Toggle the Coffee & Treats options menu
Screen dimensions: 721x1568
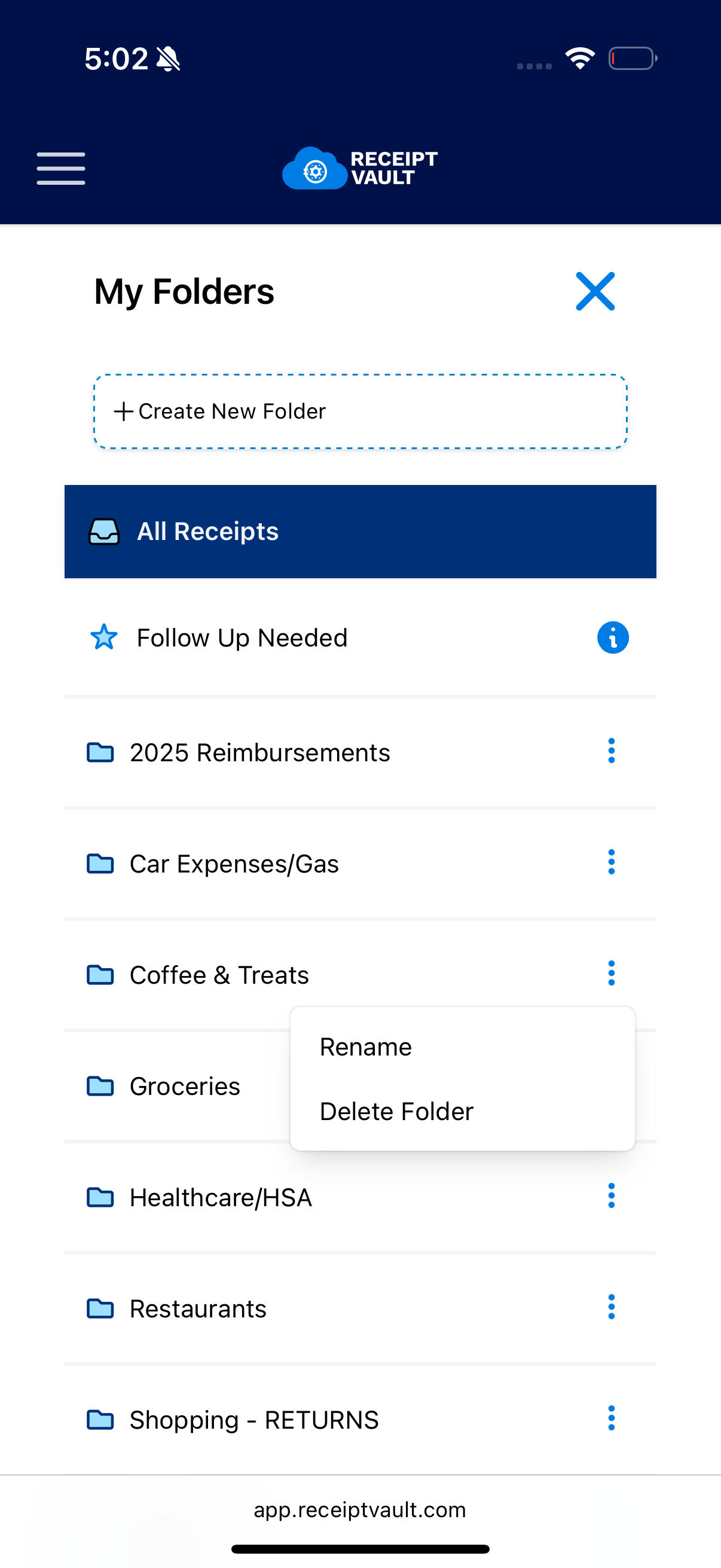point(612,974)
